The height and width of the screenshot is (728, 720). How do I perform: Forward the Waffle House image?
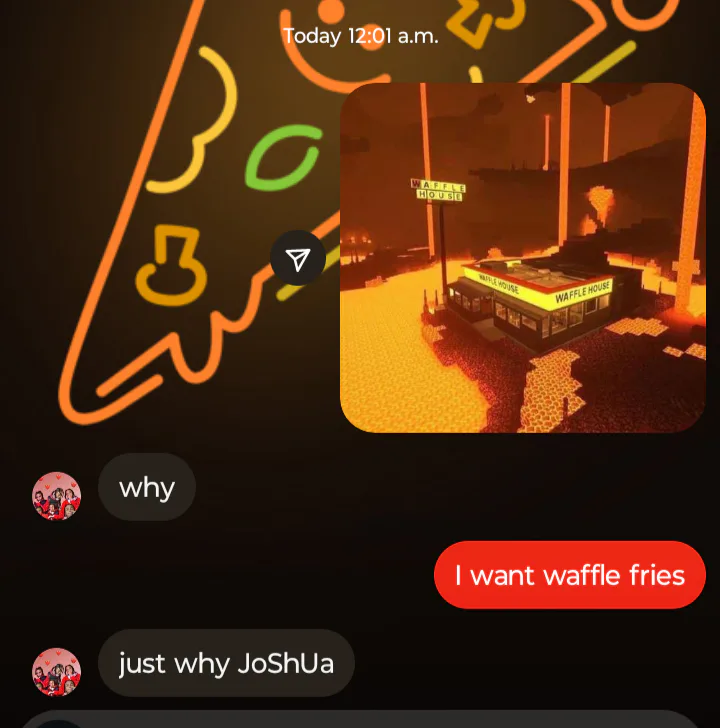298,258
